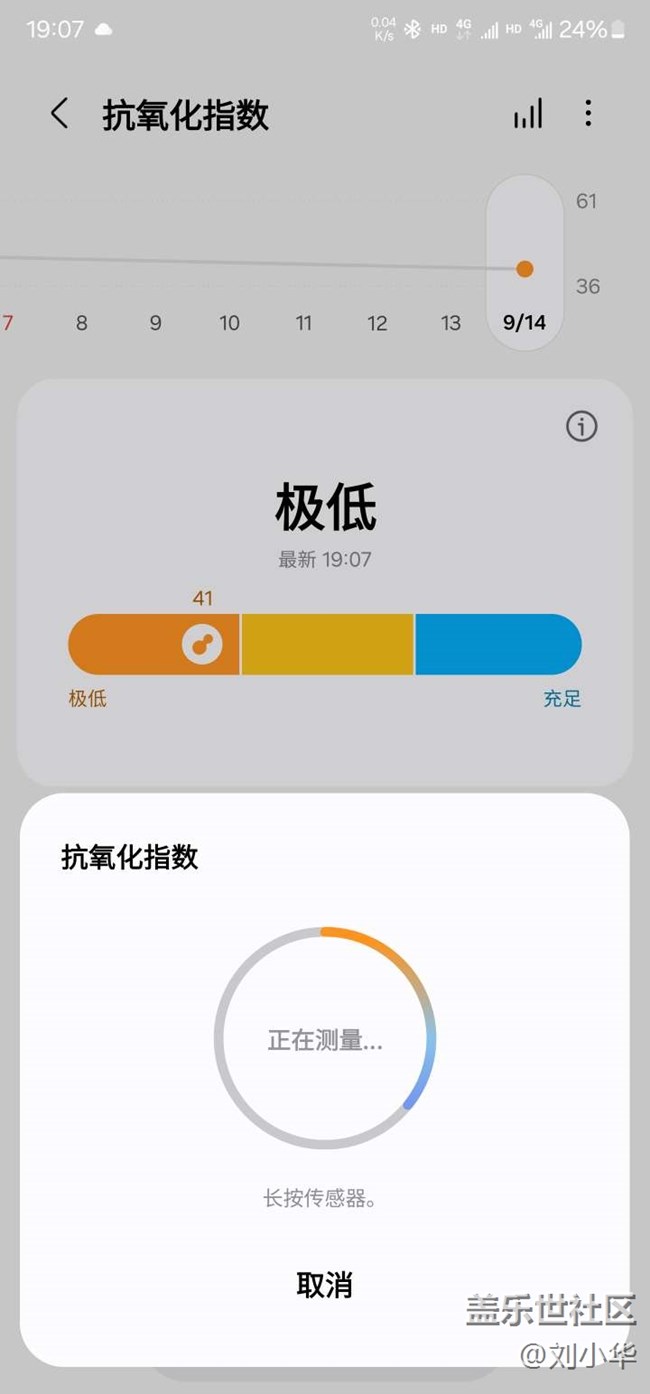Open the trends chart icon

[528, 114]
